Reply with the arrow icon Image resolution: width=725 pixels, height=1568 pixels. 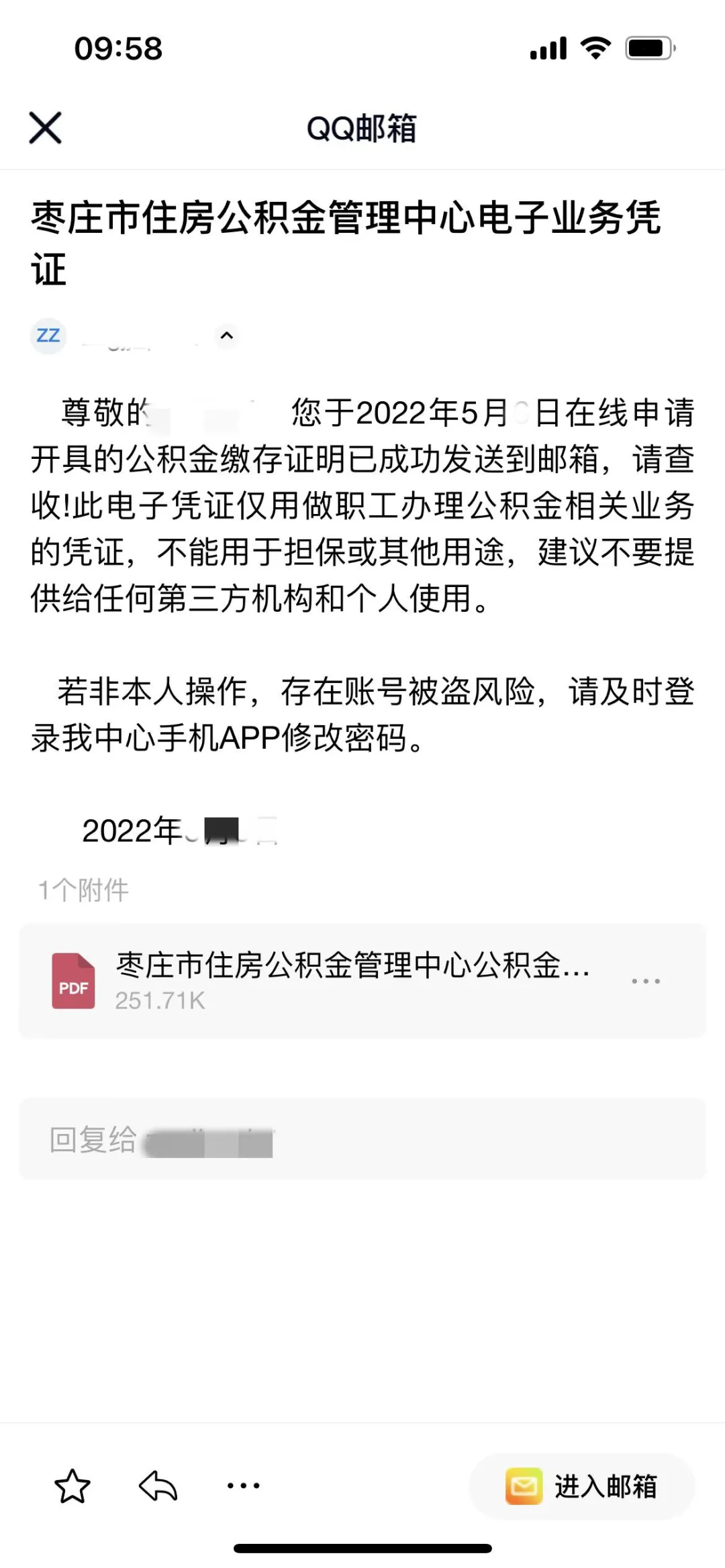158,1485
